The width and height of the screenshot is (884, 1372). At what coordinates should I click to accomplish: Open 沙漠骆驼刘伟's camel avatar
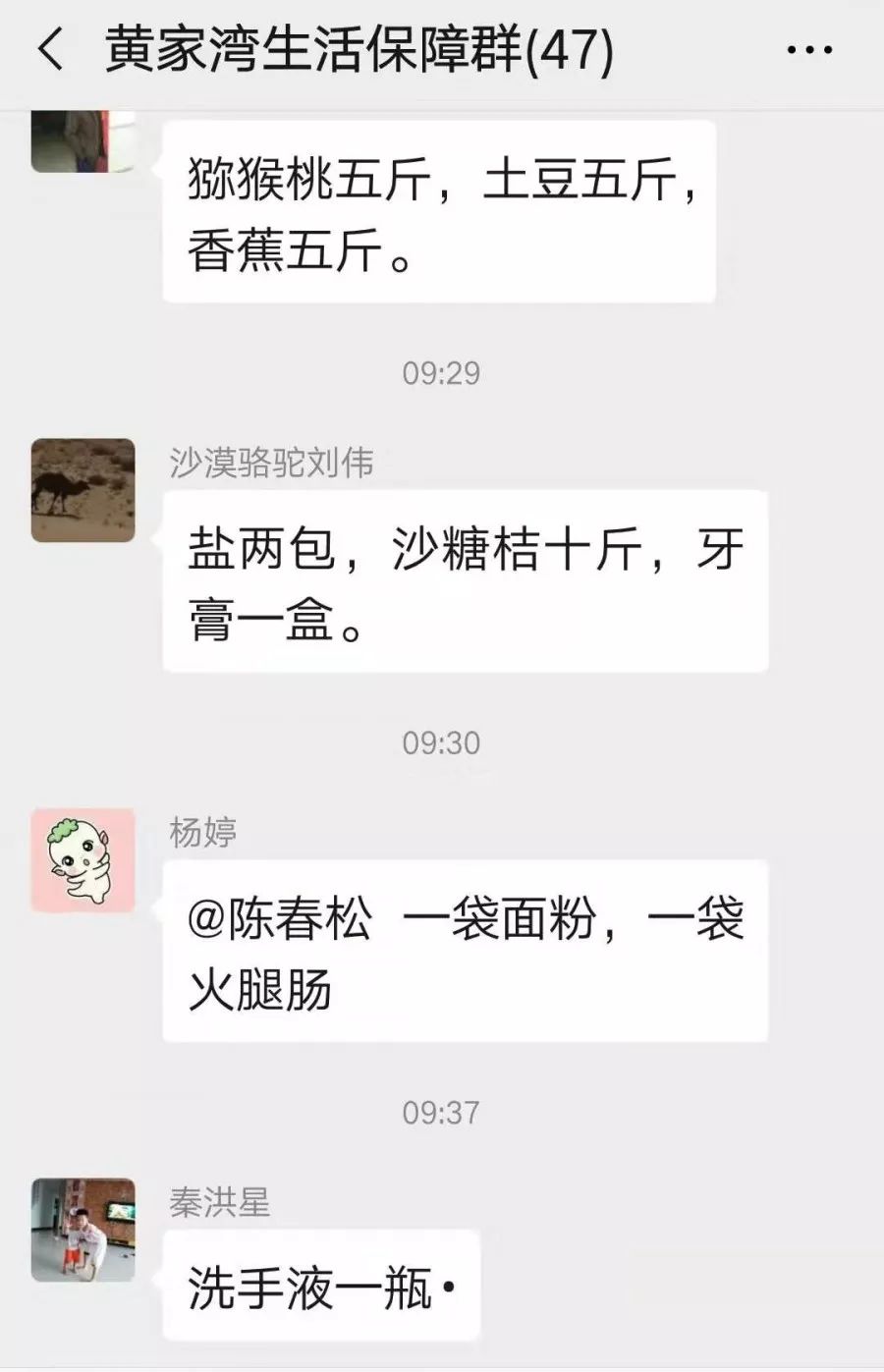click(x=83, y=490)
